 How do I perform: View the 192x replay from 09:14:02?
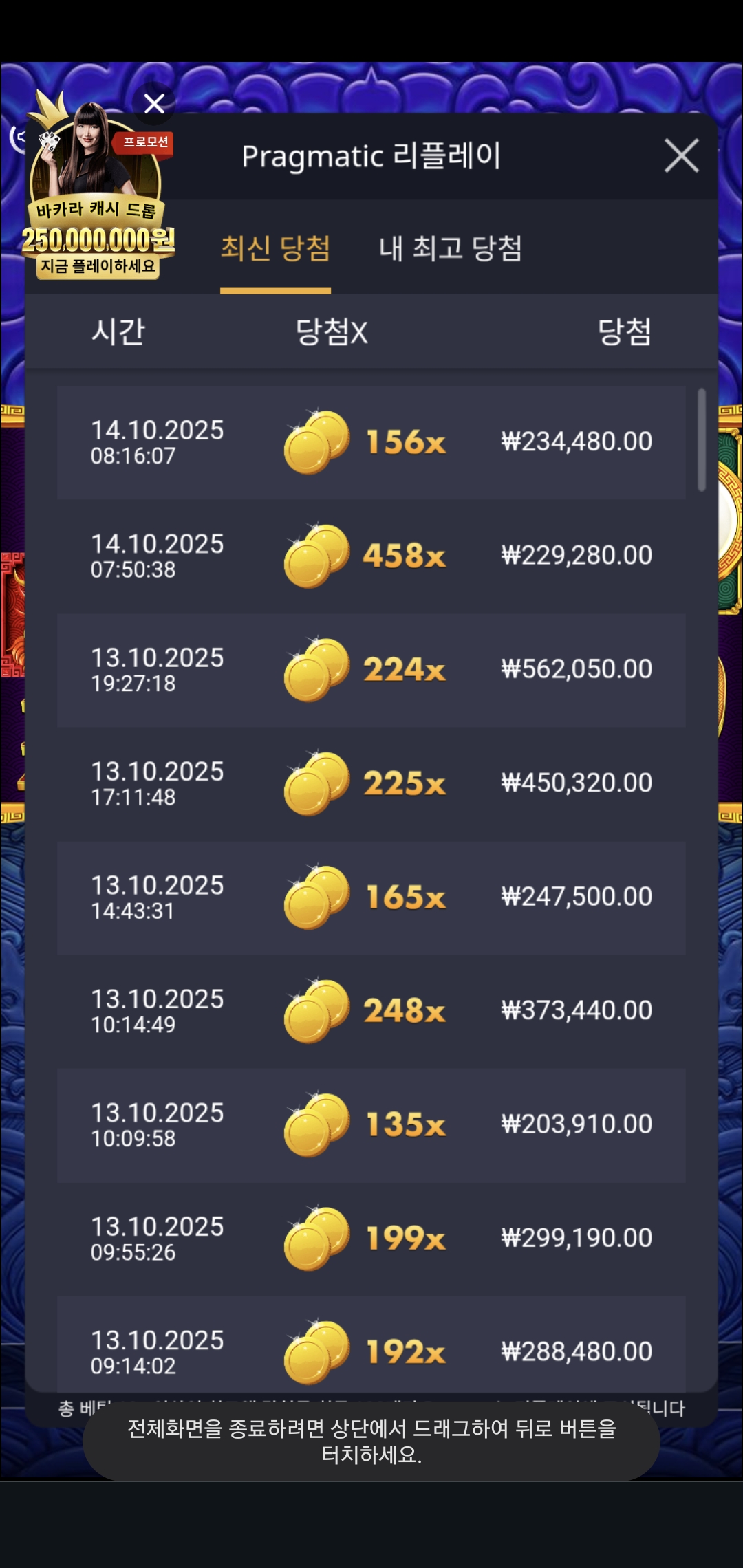[371, 1348]
